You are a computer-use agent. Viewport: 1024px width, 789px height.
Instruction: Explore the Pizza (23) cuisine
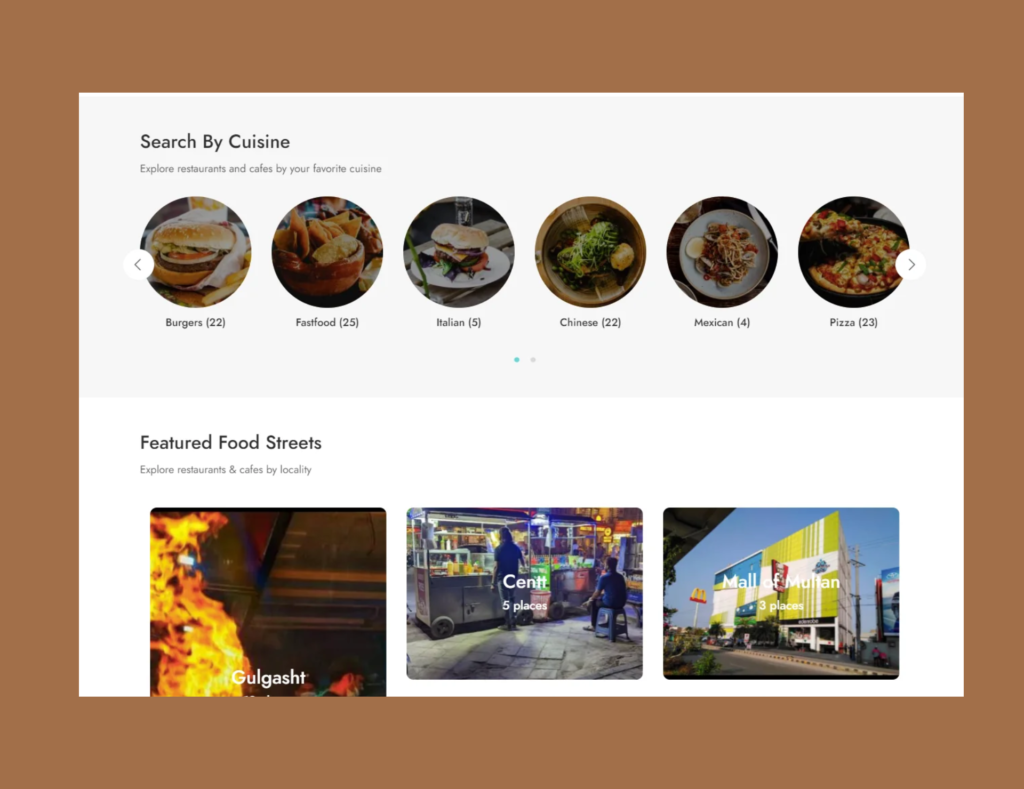click(853, 252)
